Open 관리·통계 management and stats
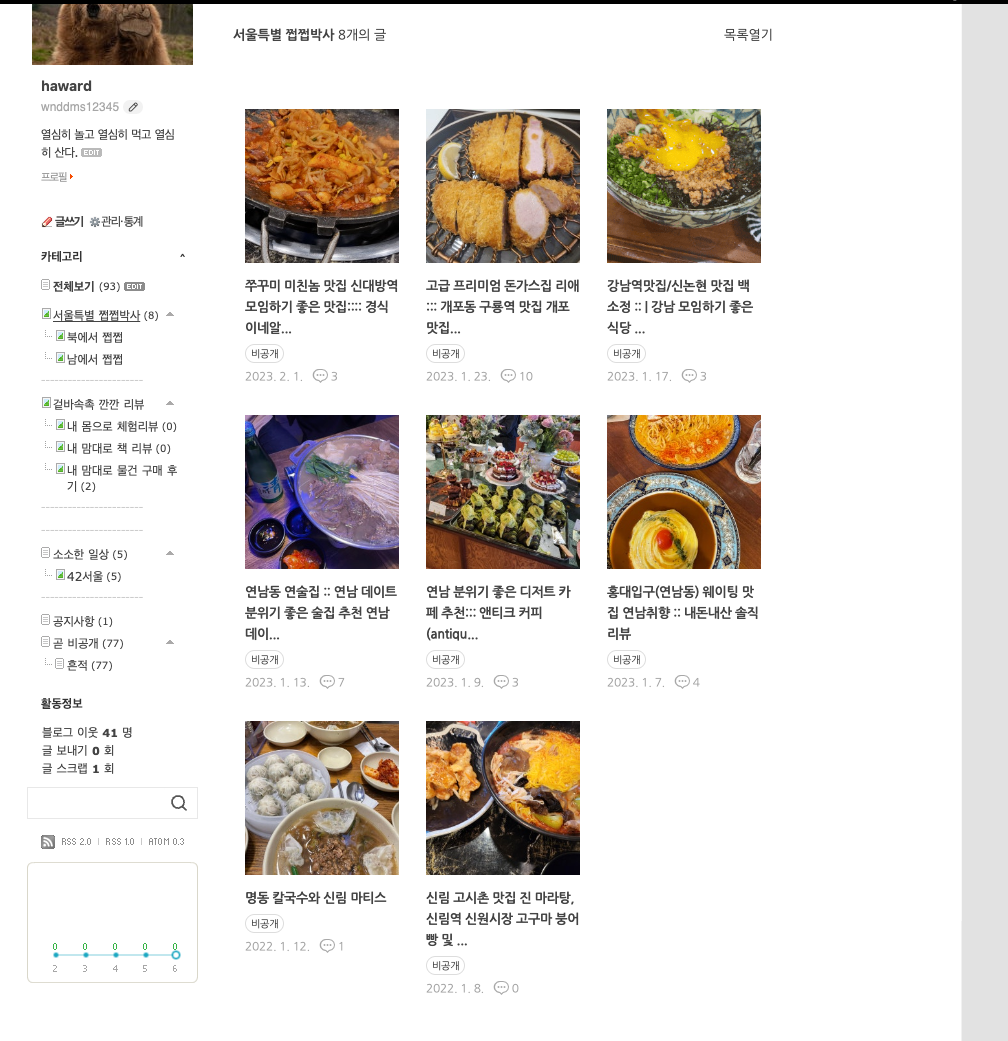Image resolution: width=1008 pixels, height=1041 pixels. tap(117, 222)
